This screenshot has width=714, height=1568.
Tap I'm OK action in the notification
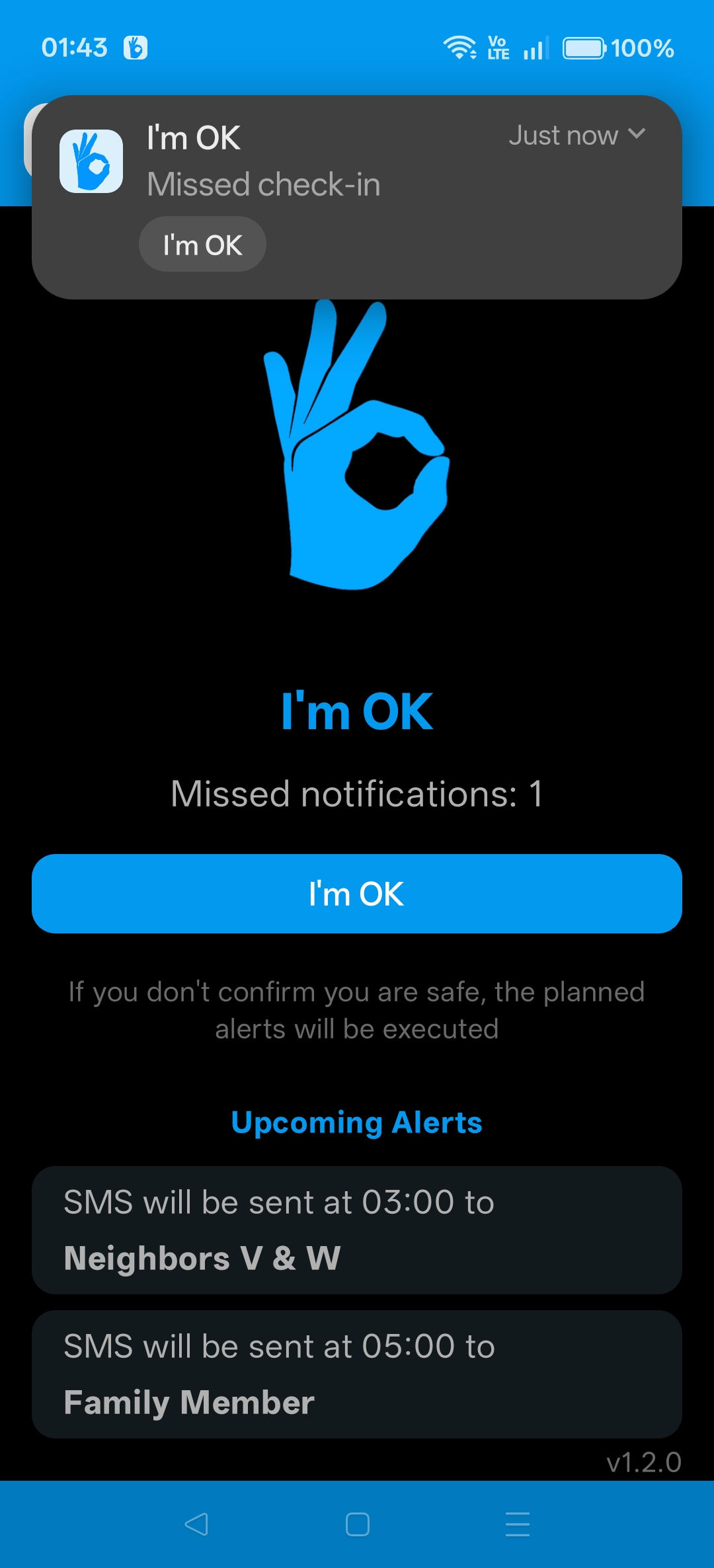tap(202, 244)
